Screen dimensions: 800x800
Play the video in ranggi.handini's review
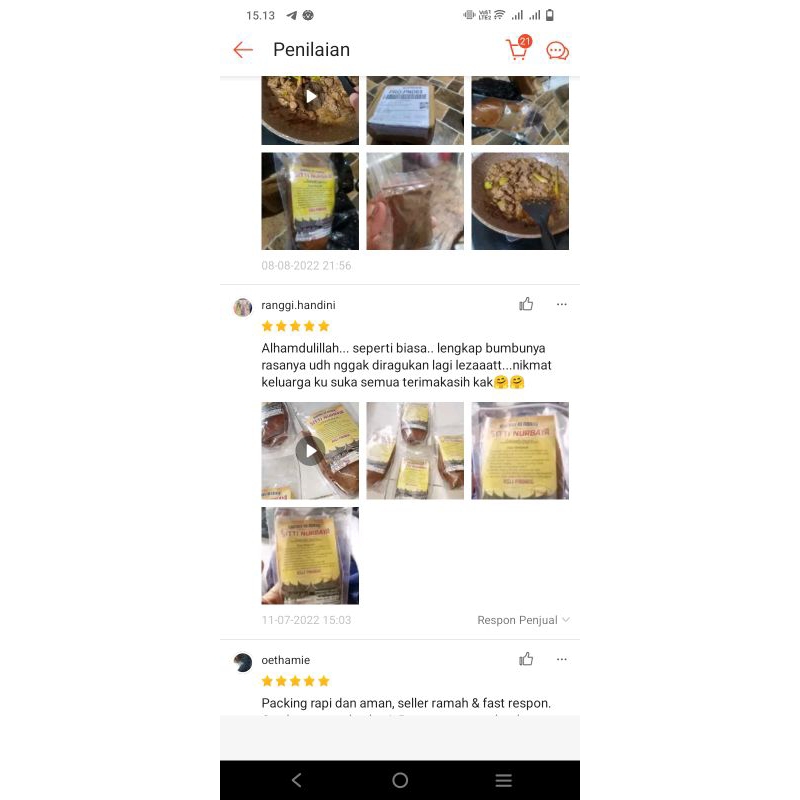click(x=310, y=451)
